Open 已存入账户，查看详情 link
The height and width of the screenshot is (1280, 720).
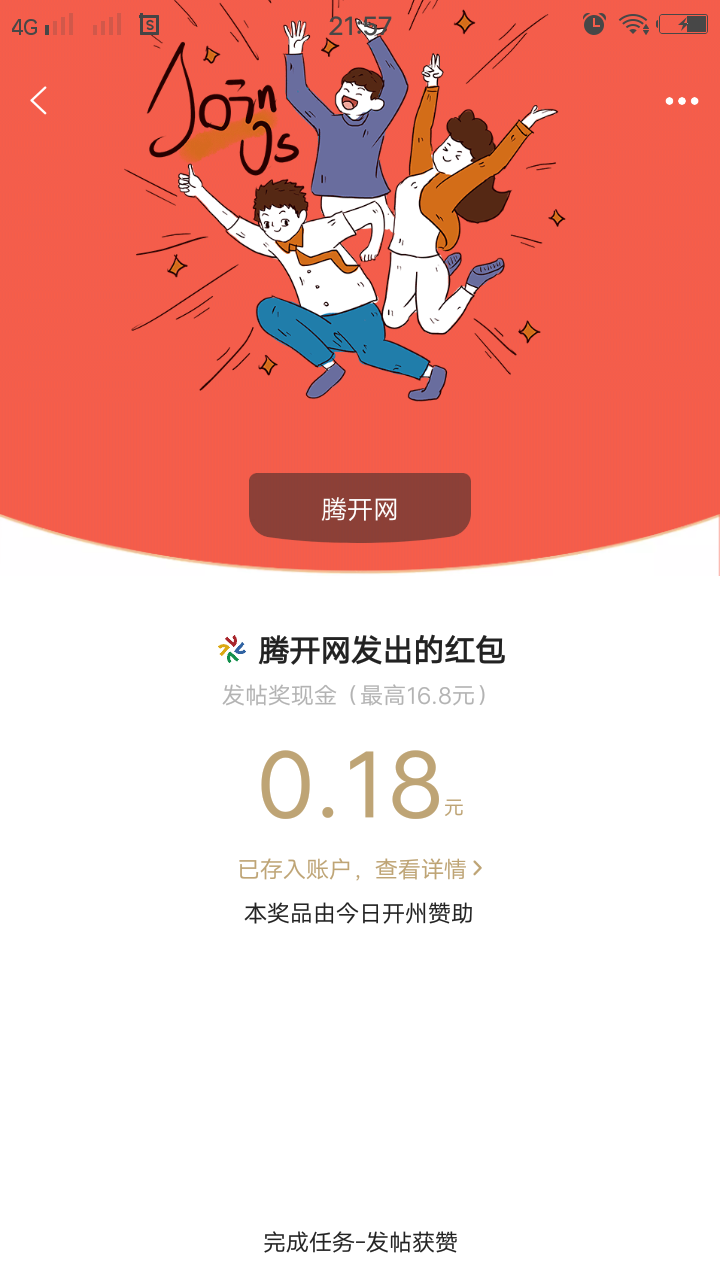point(360,869)
